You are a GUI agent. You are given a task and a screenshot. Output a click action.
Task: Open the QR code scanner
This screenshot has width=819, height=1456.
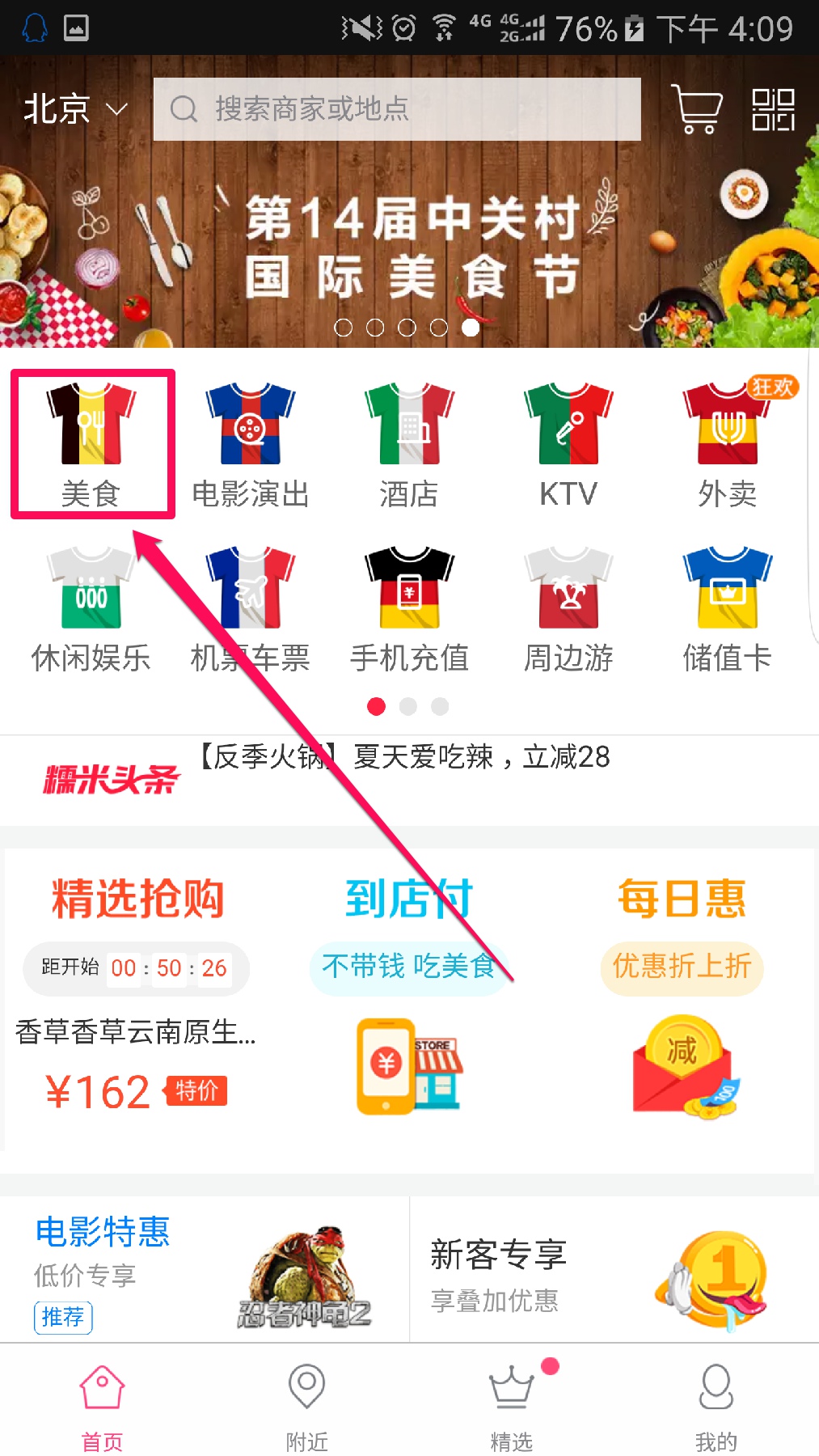(773, 109)
